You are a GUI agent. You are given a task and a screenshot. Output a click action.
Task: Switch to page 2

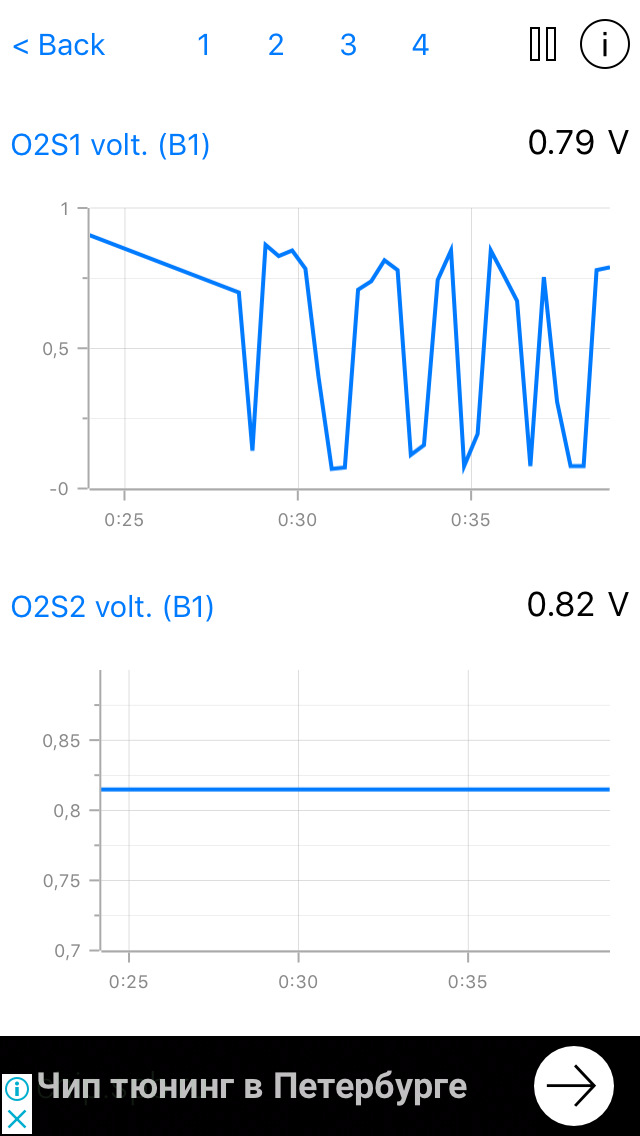276,45
